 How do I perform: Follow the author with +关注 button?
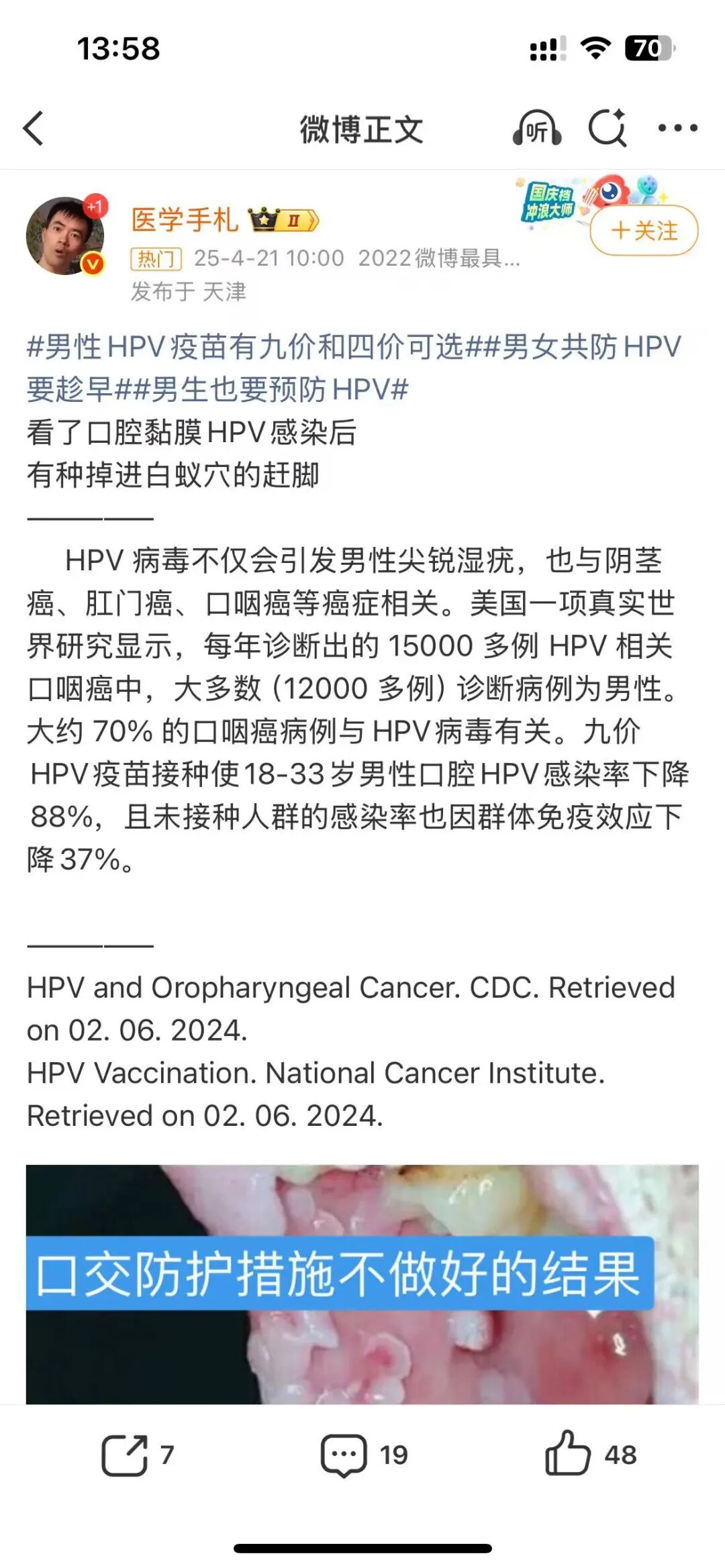[644, 231]
